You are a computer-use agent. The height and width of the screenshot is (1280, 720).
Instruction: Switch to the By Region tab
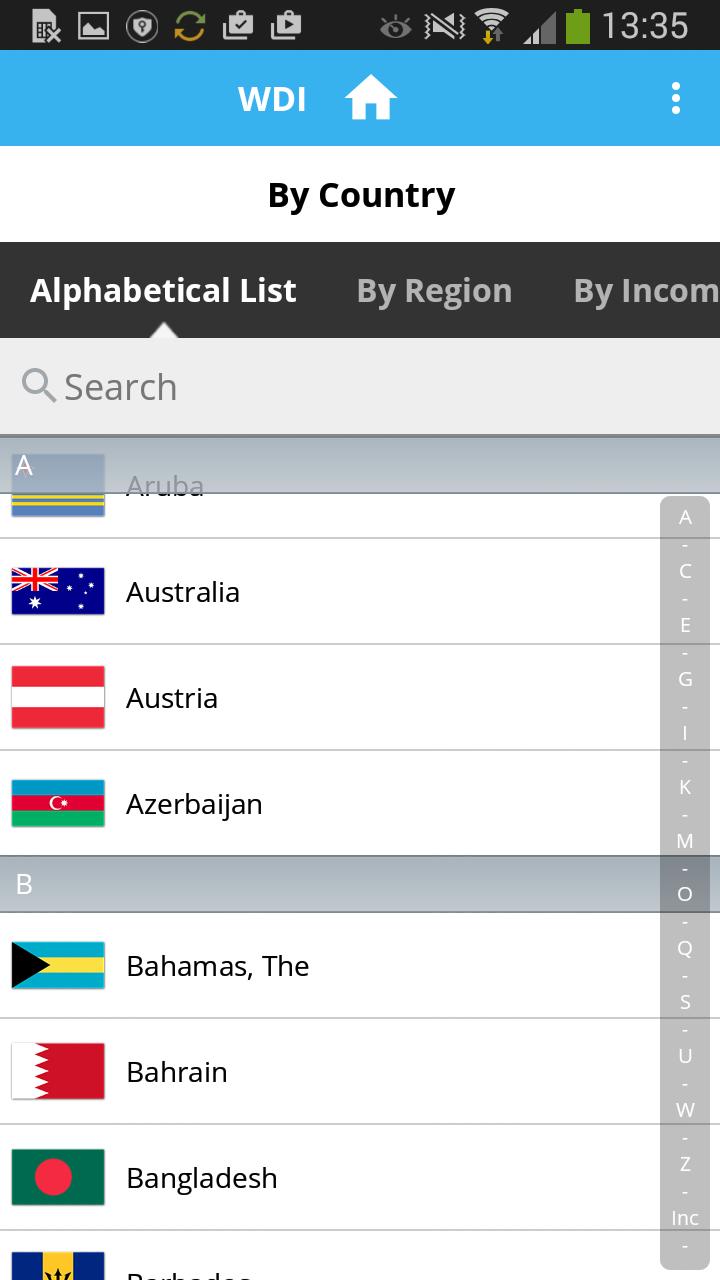pos(434,290)
